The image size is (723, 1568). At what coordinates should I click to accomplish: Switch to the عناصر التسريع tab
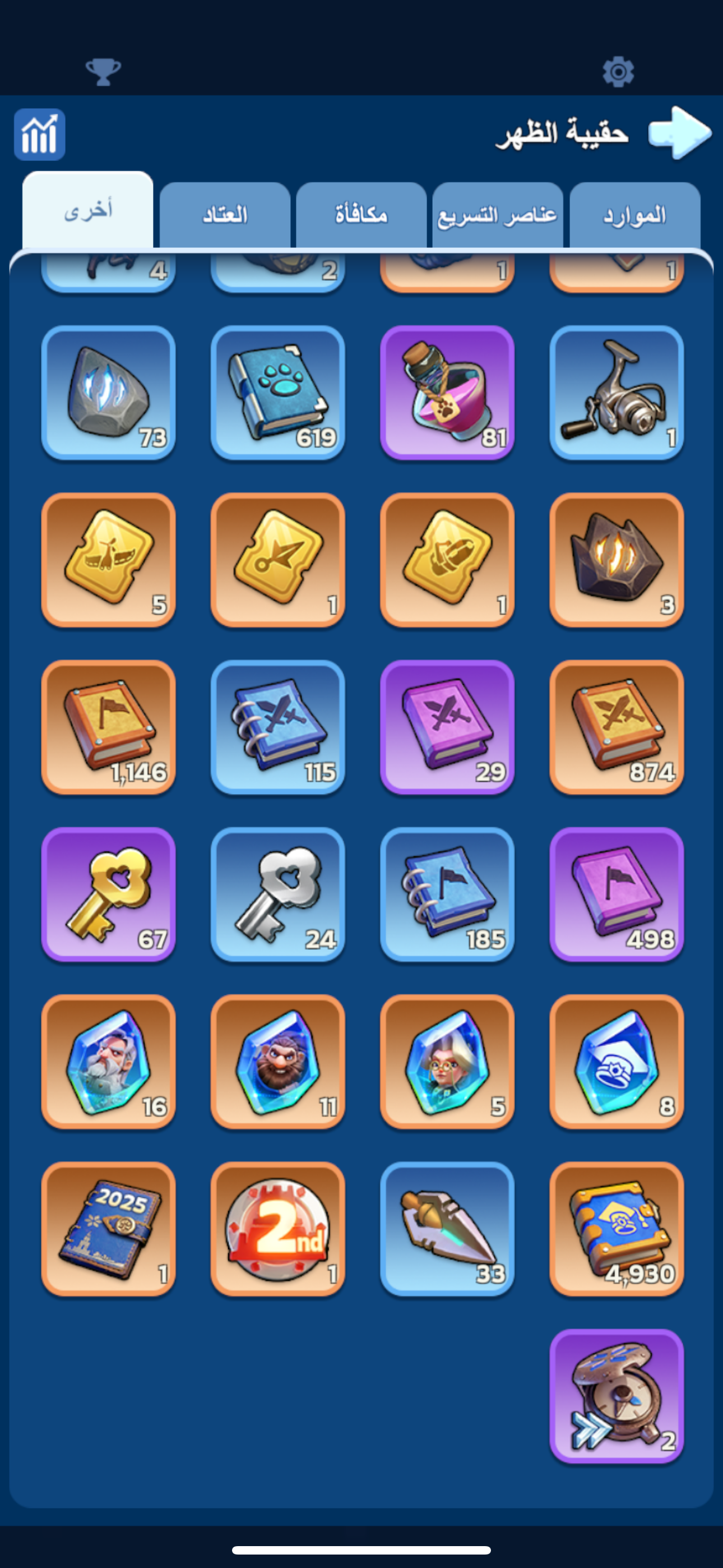coord(498,215)
